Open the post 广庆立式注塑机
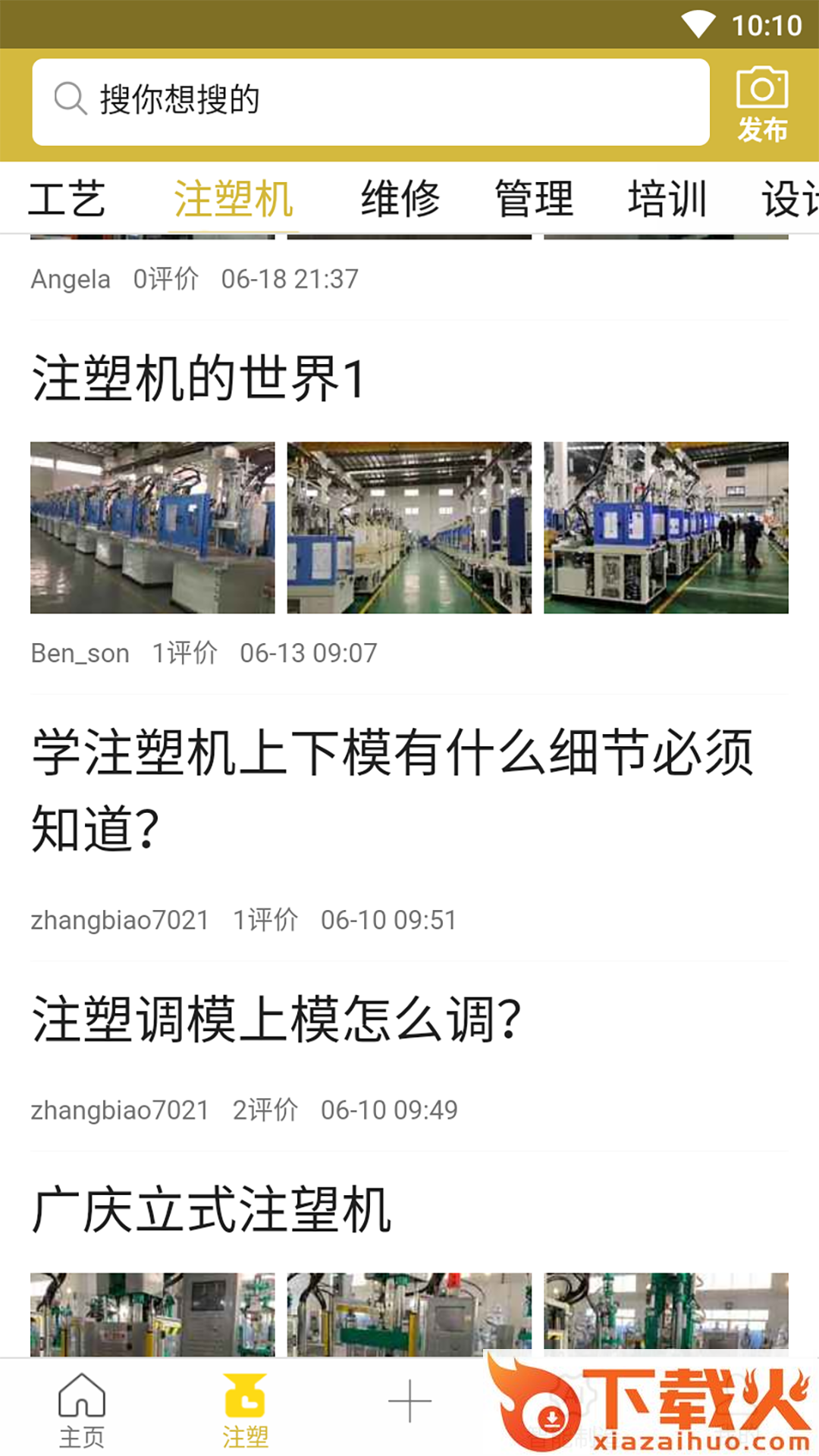Screen dimensions: 819x1456 [x=212, y=1210]
